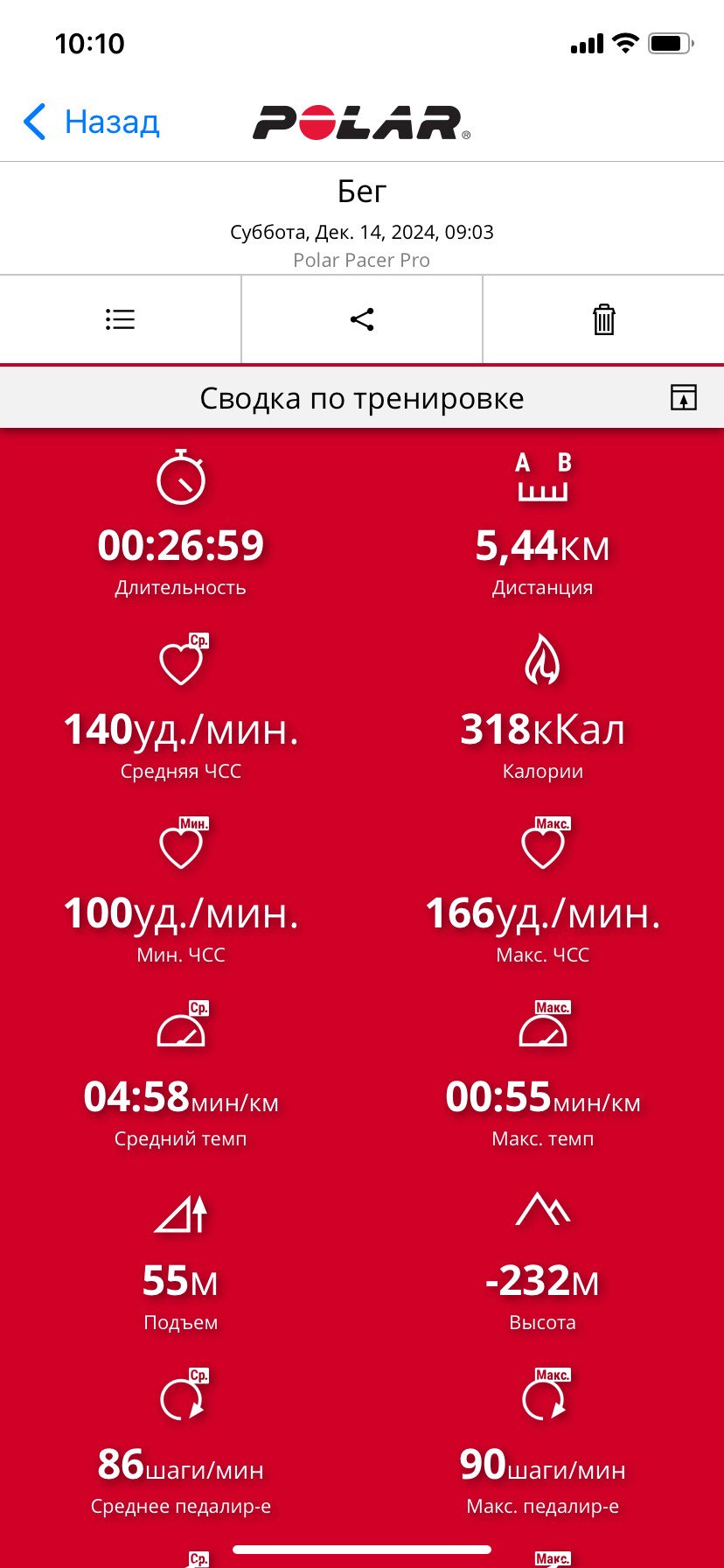
Task: Share this running workout
Action: pos(362,319)
